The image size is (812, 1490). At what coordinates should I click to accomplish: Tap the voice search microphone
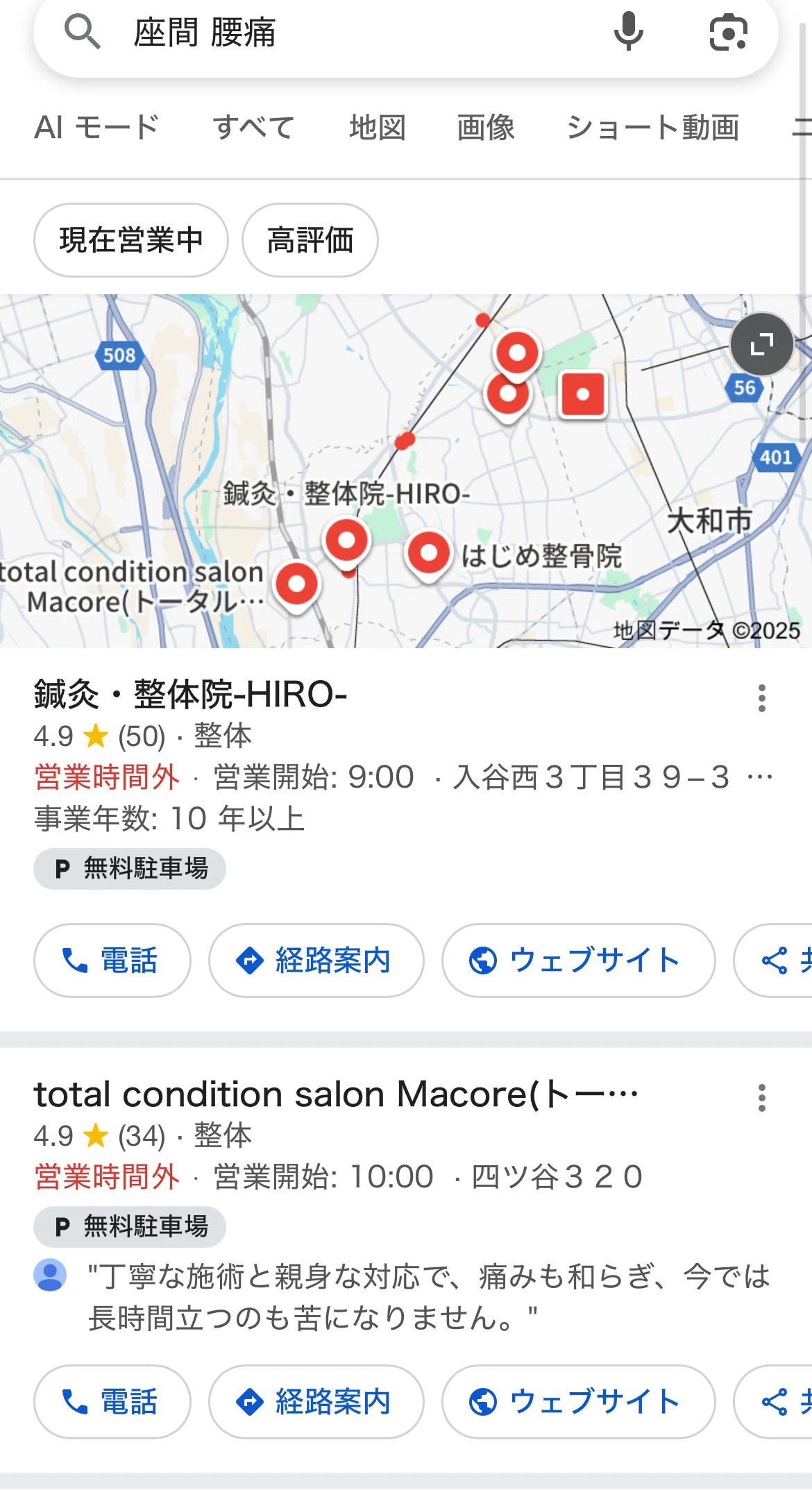628,32
